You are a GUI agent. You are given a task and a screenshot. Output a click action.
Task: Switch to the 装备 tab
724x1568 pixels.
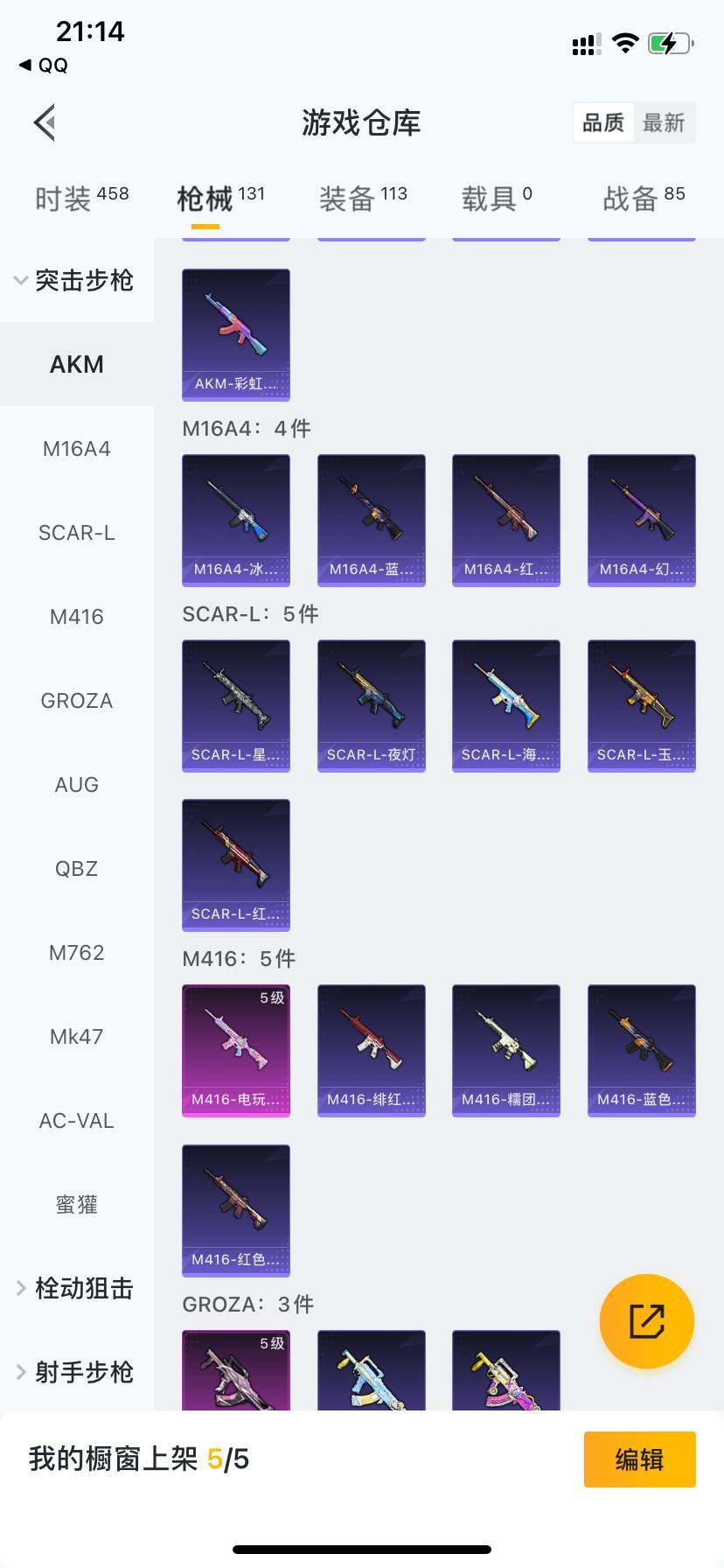click(x=363, y=199)
